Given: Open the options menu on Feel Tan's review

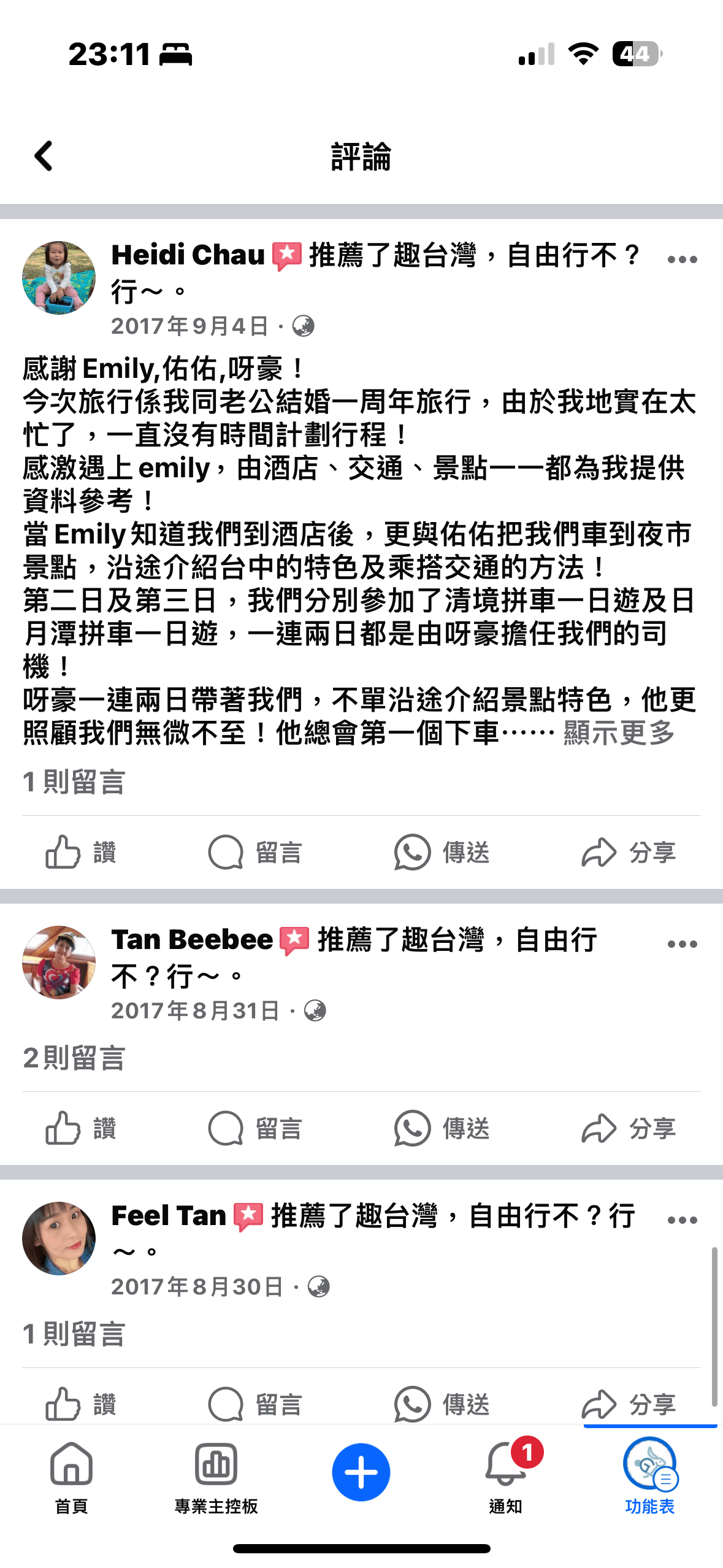Looking at the screenshot, I should pyautogui.click(x=682, y=1220).
